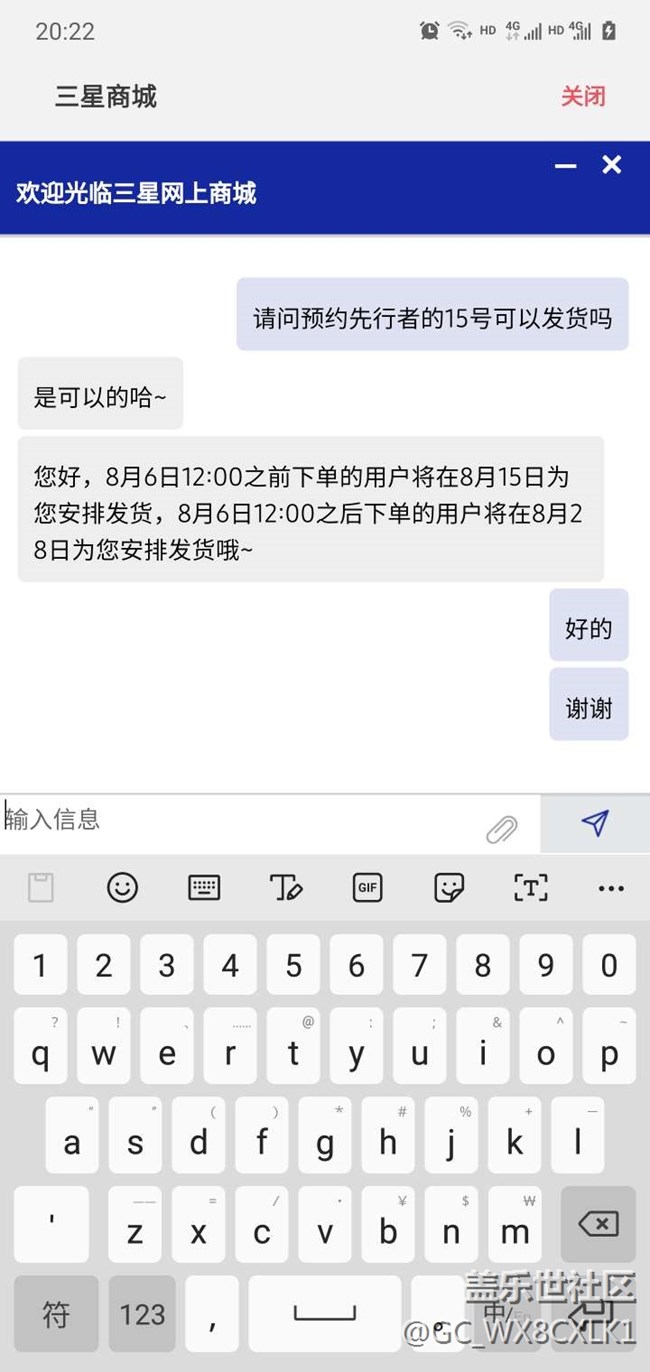Tap 关闭 to close the Samsung store page
This screenshot has height=1372, width=650.
583,97
